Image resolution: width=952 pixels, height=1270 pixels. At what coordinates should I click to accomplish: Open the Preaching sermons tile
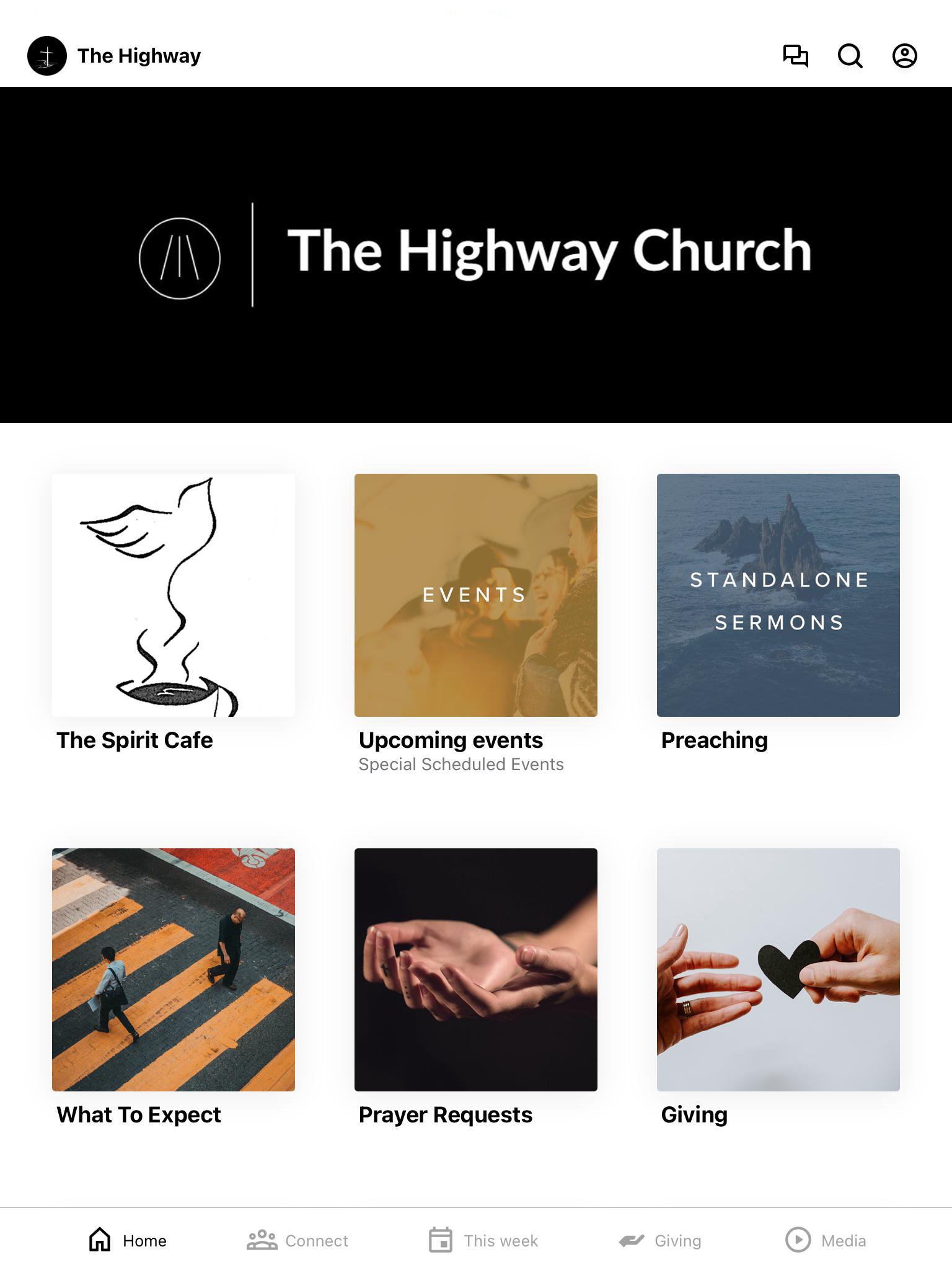(778, 595)
